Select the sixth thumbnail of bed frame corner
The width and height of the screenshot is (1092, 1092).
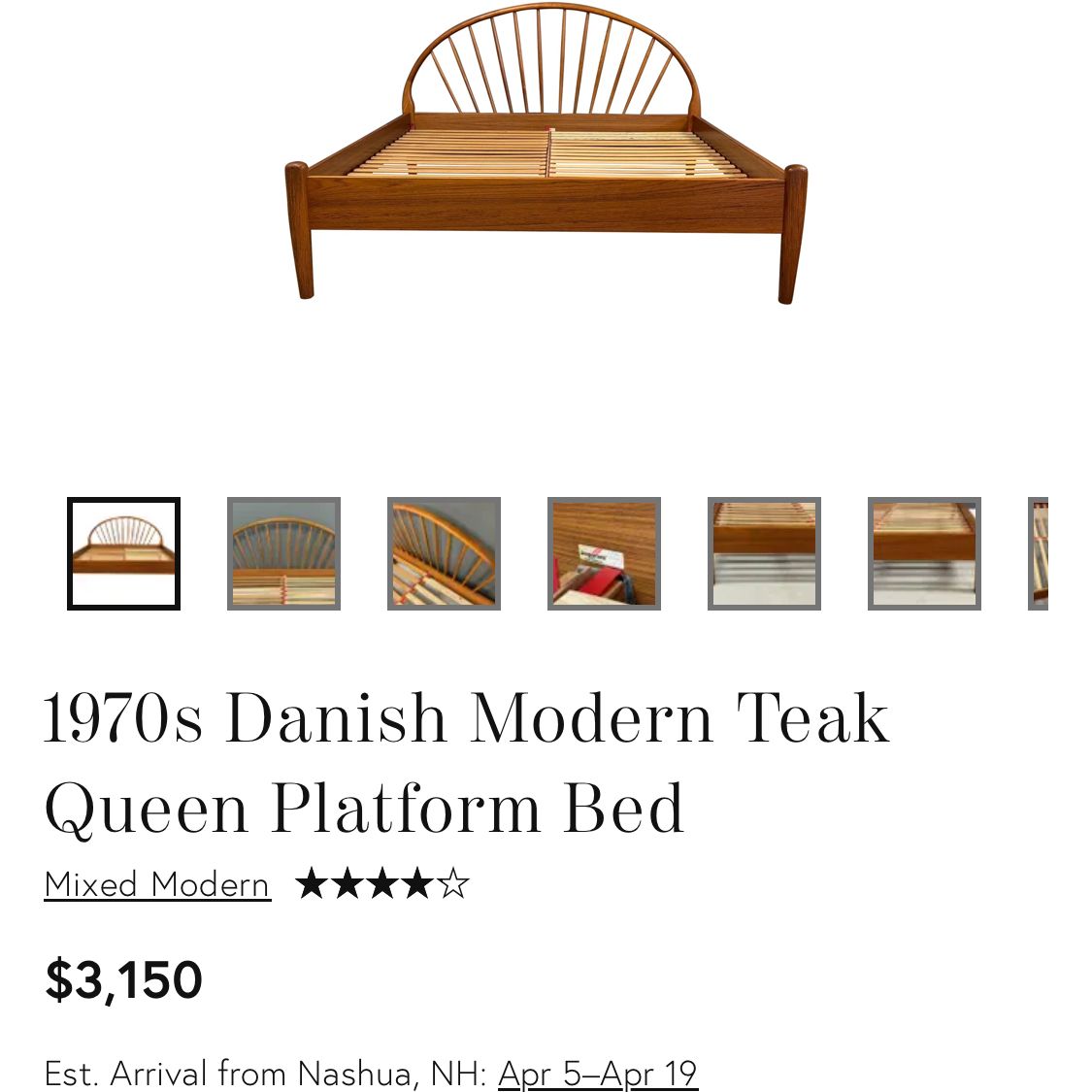pyautogui.click(x=924, y=553)
